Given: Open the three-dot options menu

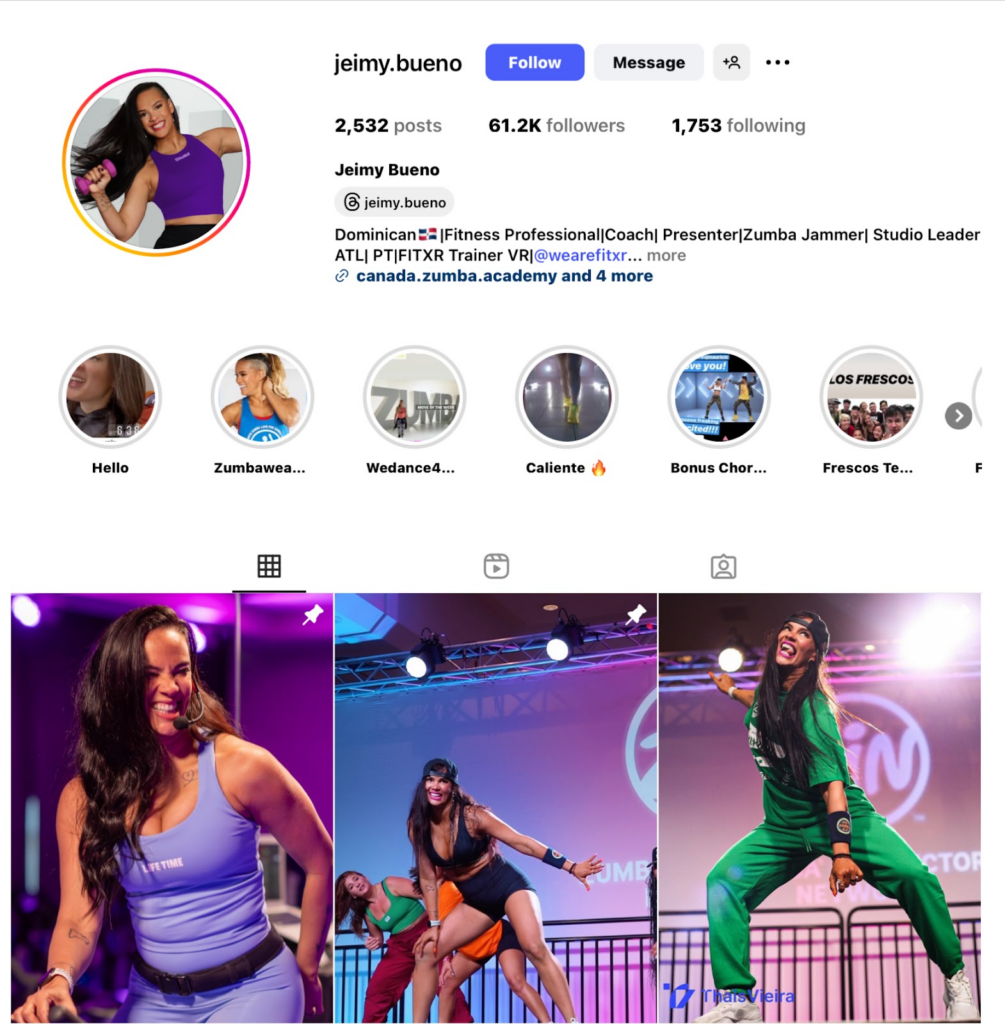Looking at the screenshot, I should point(777,62).
